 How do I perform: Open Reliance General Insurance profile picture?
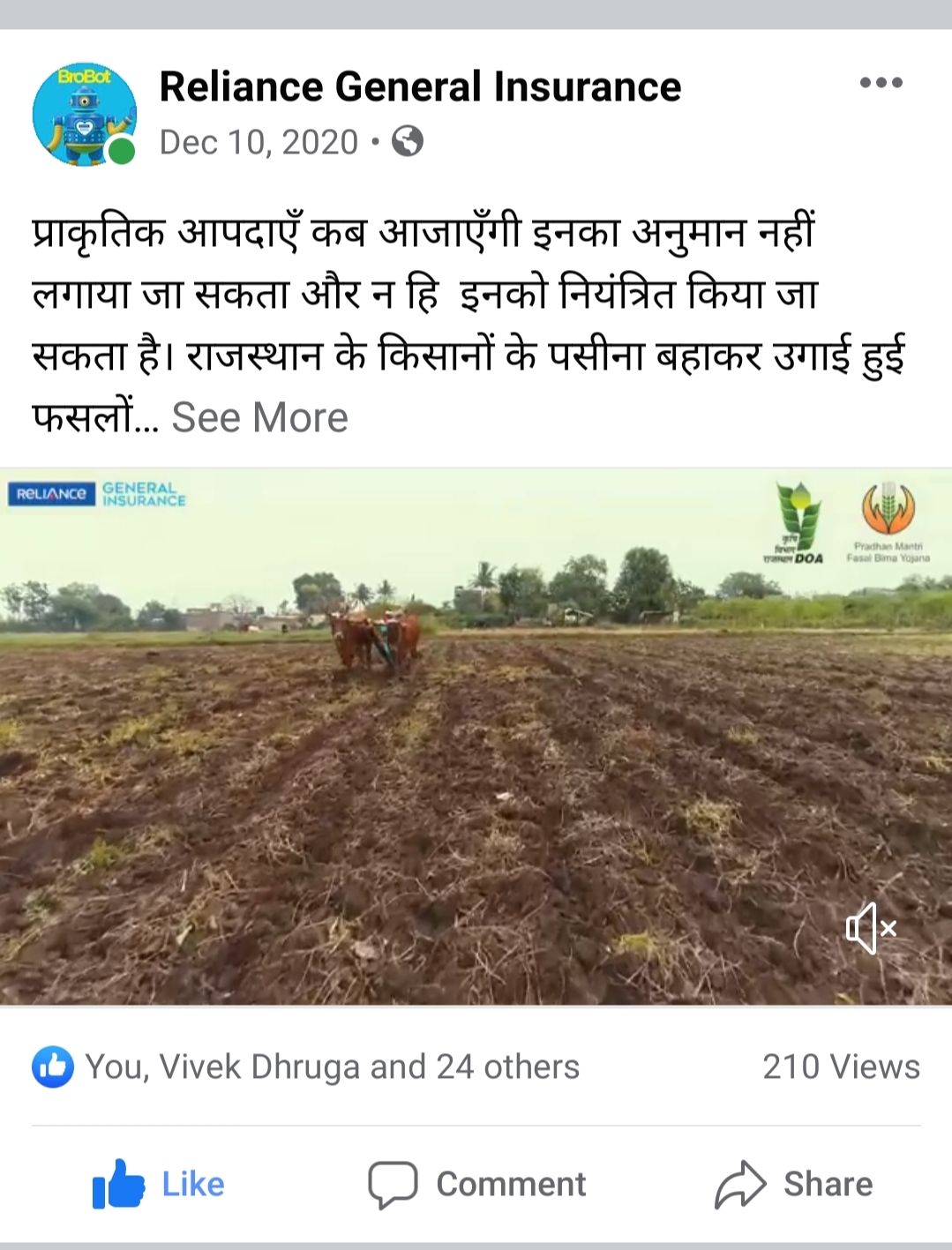pyautogui.click(x=85, y=114)
